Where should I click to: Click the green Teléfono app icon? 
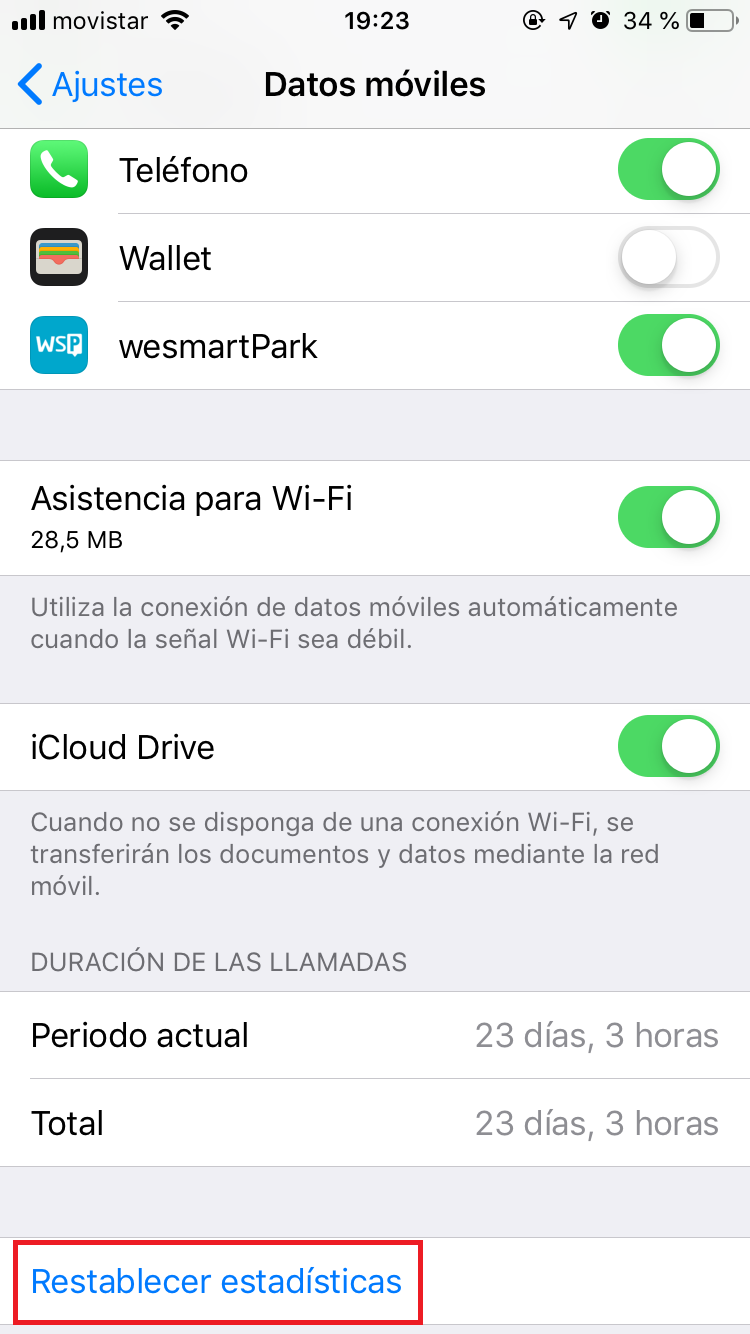pyautogui.click(x=58, y=169)
